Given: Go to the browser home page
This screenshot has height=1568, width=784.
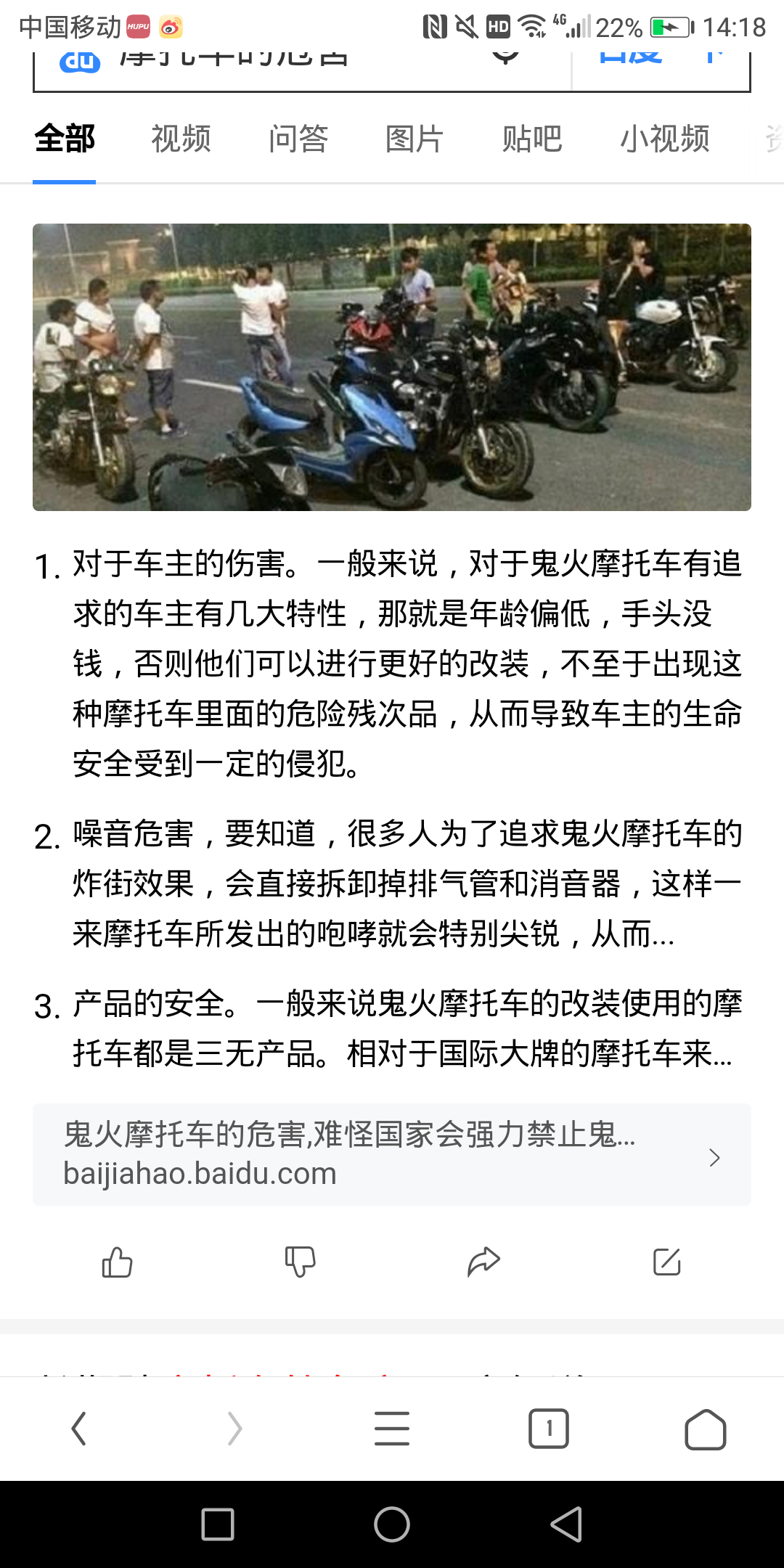Looking at the screenshot, I should click(706, 1429).
